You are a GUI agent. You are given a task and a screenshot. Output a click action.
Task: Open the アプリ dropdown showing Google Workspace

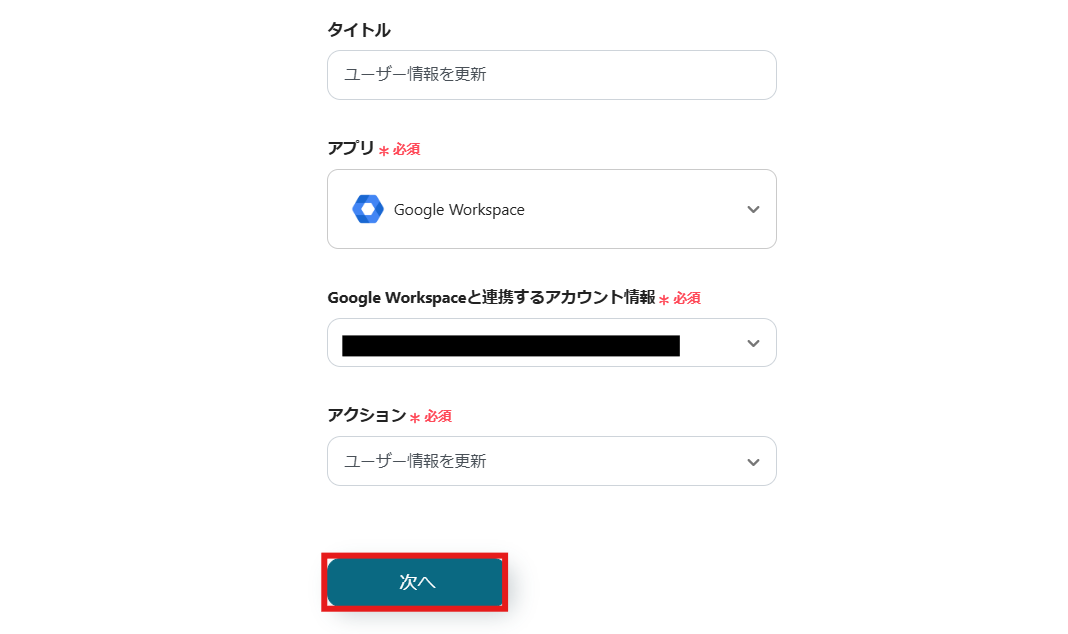point(551,209)
